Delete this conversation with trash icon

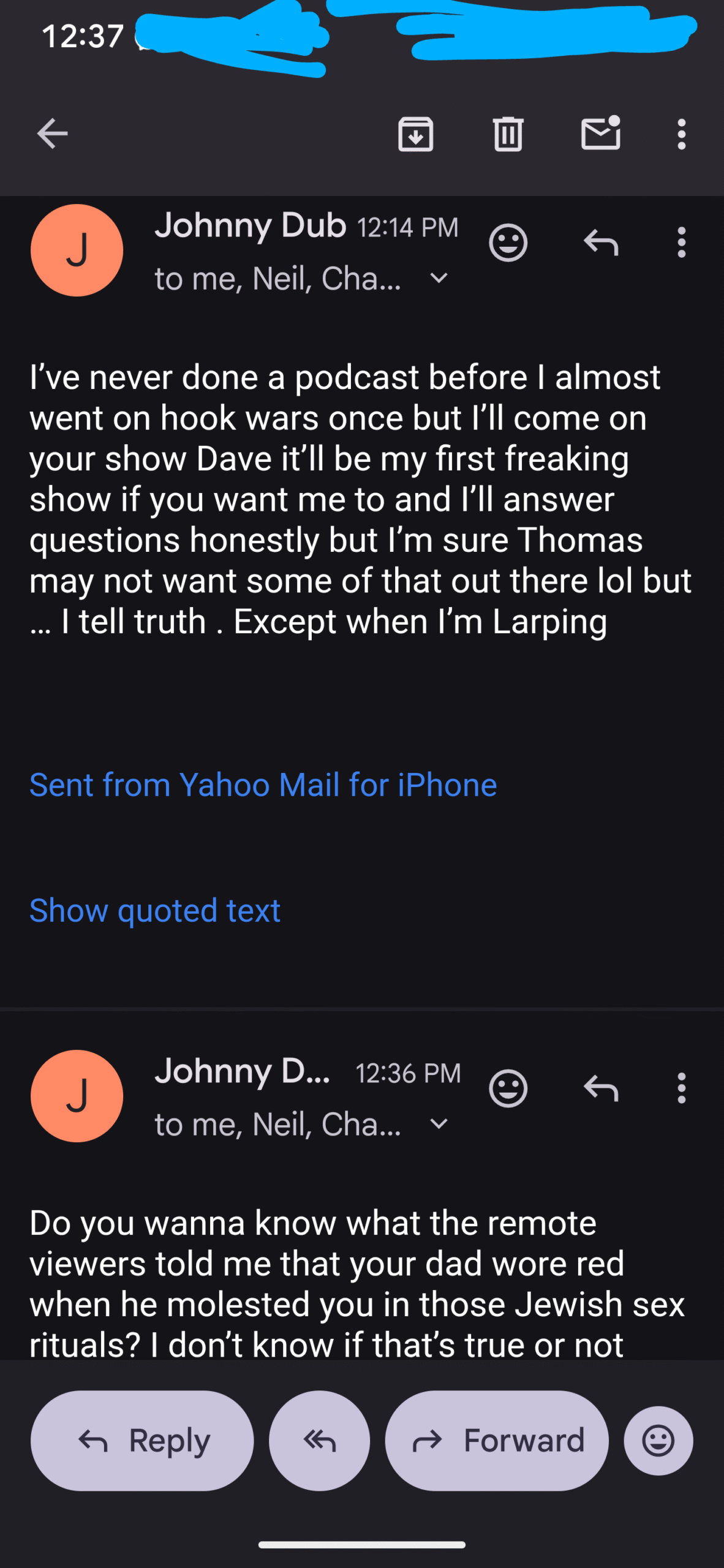coord(508,134)
